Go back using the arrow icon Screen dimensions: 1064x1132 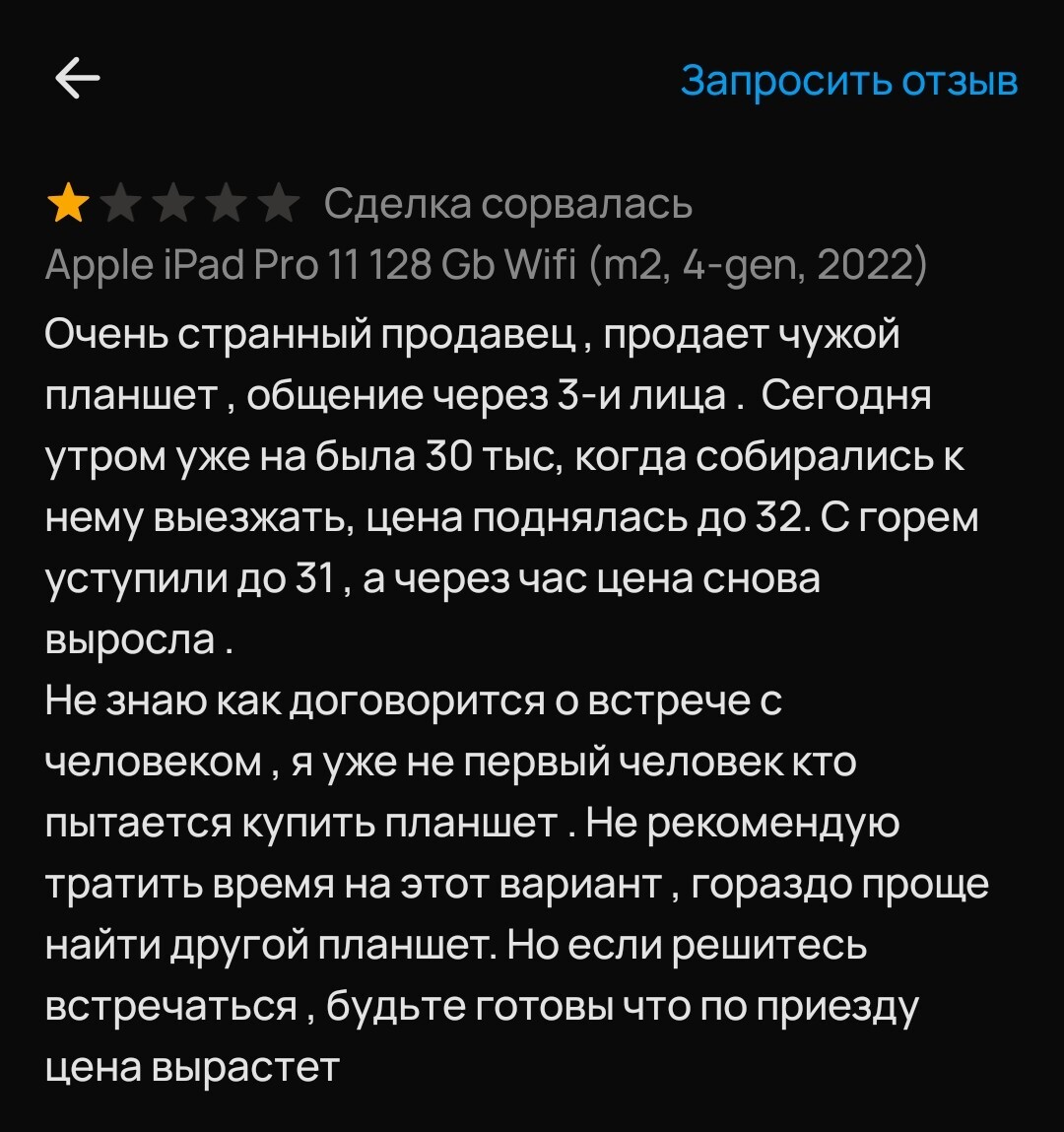pos(77,79)
